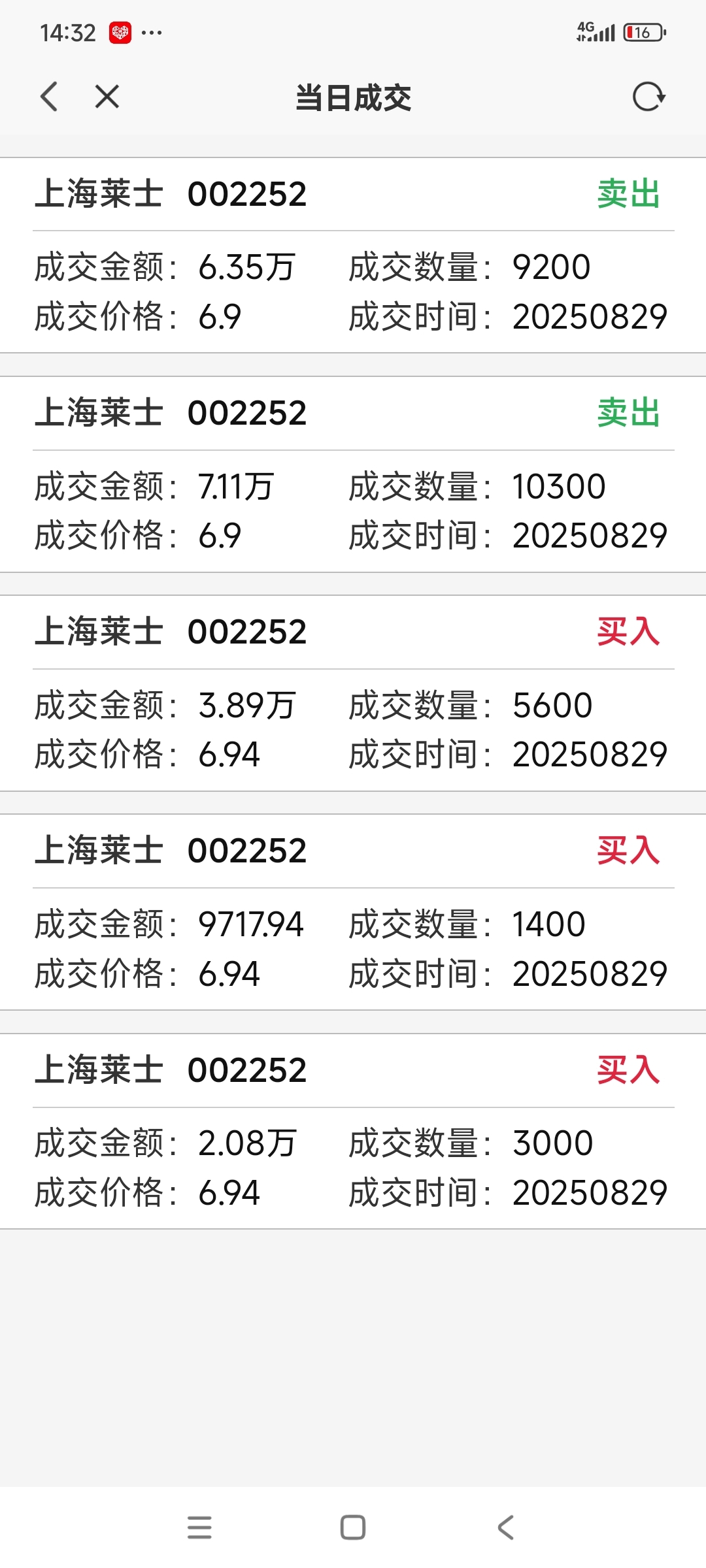706x1568 pixels.
Task: Open the buy record with quantity 3000
Action: coord(353,1131)
